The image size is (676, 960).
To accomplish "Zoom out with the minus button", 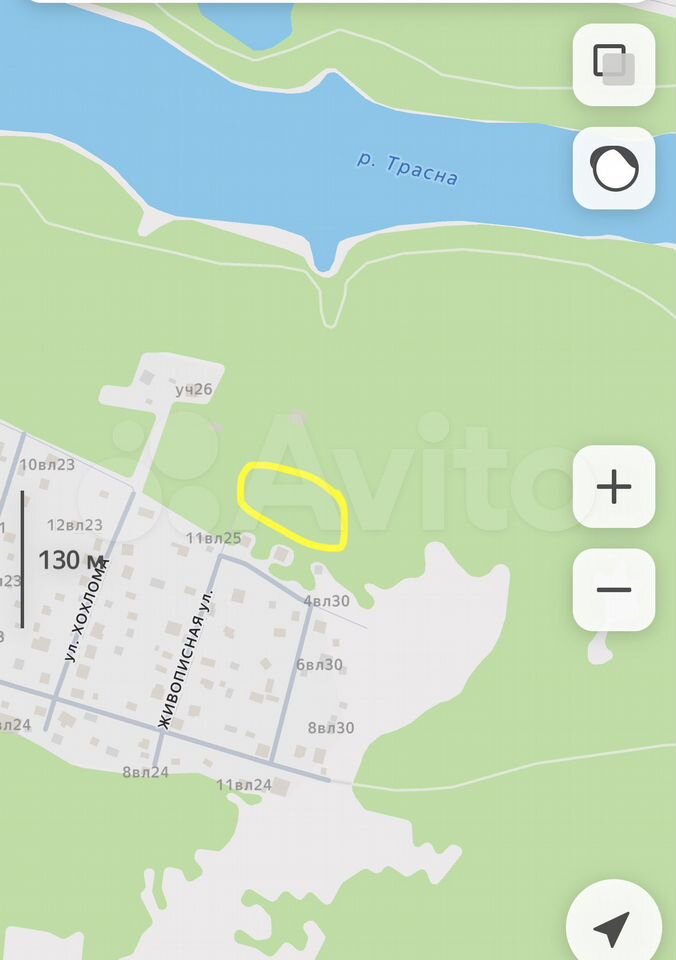I will (x=613, y=590).
